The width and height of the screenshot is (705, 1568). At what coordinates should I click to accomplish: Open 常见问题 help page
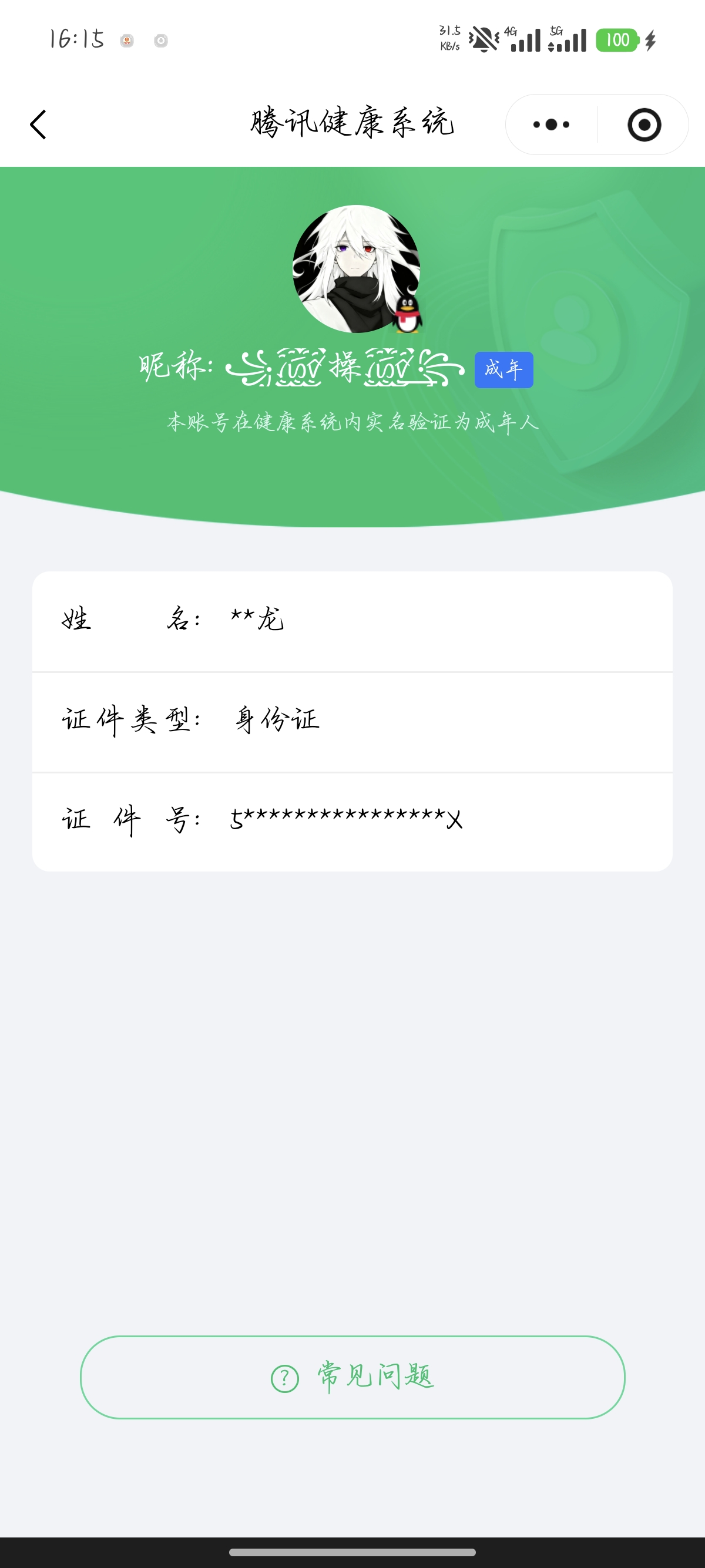point(352,1377)
